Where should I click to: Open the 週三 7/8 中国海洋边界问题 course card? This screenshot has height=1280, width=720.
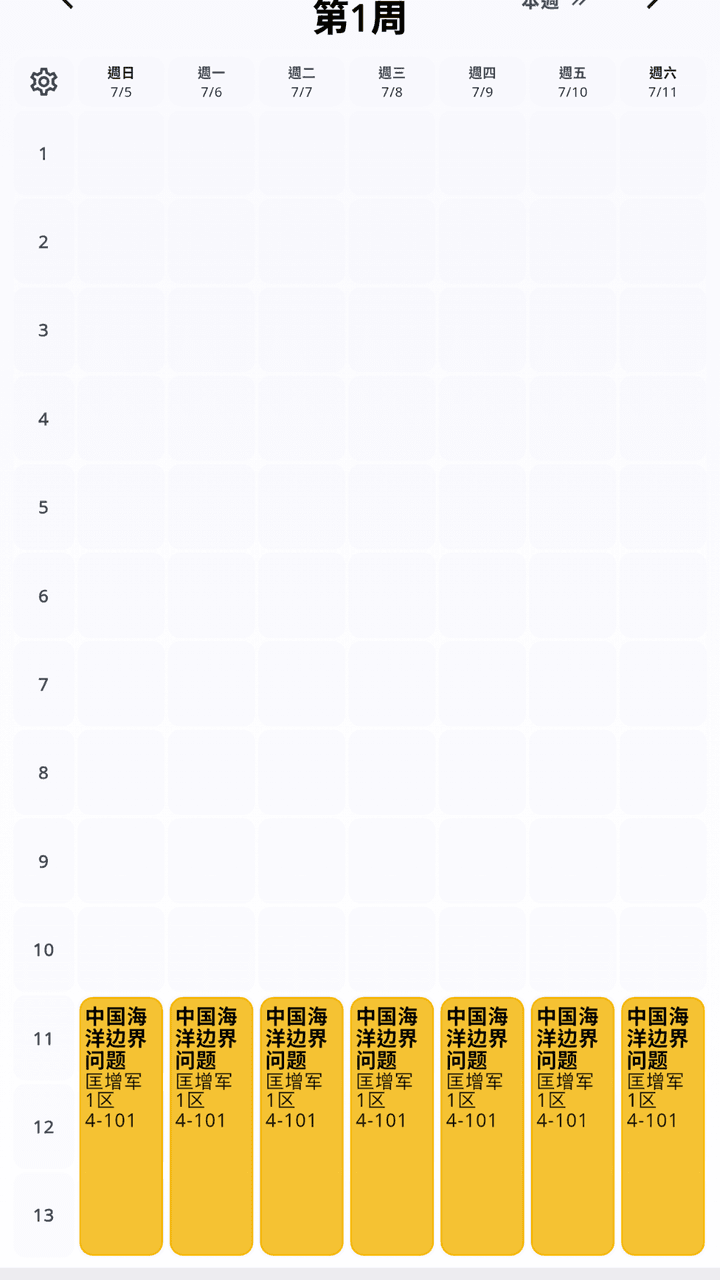[x=392, y=1126]
